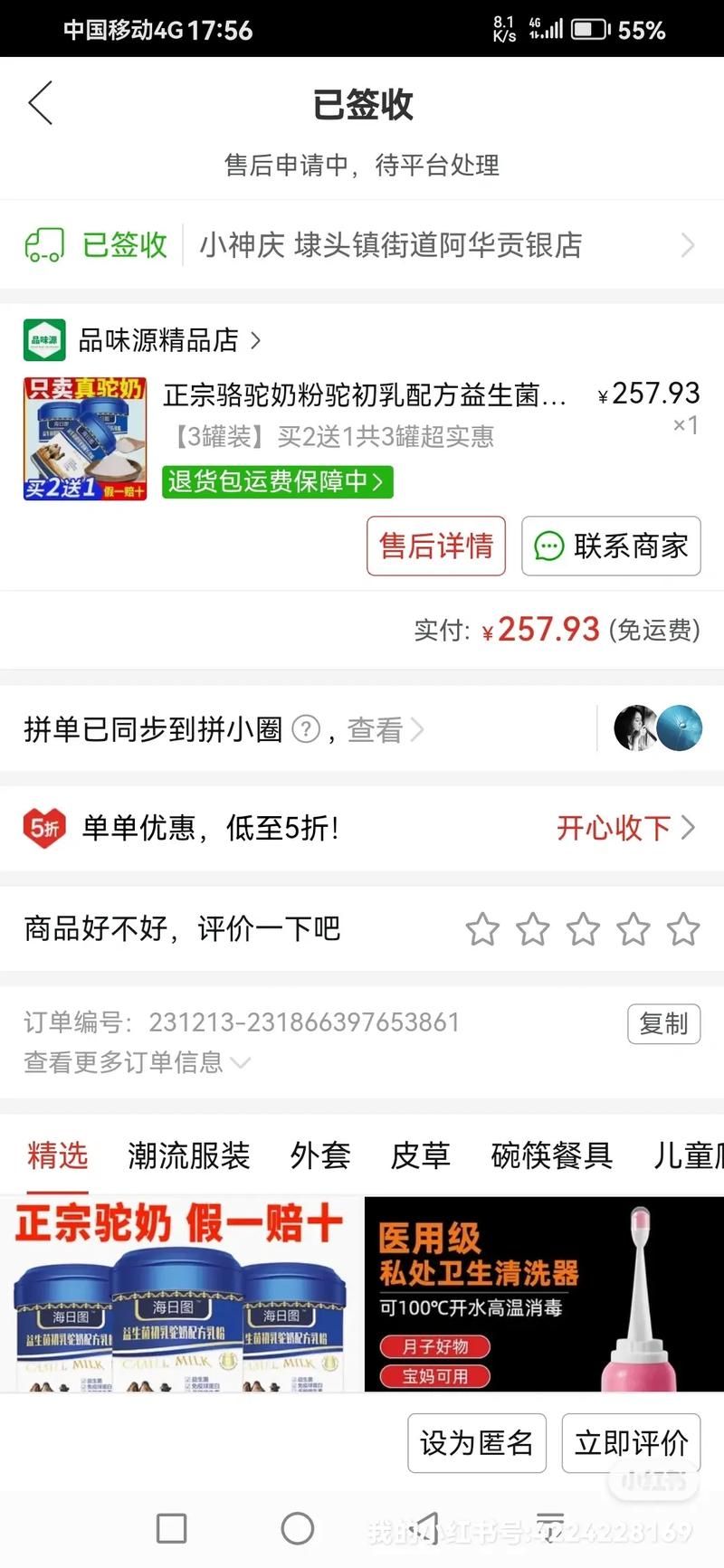Image resolution: width=724 pixels, height=1568 pixels.
Task: Open the 已签收 delivery tracking row
Action: (x=362, y=244)
